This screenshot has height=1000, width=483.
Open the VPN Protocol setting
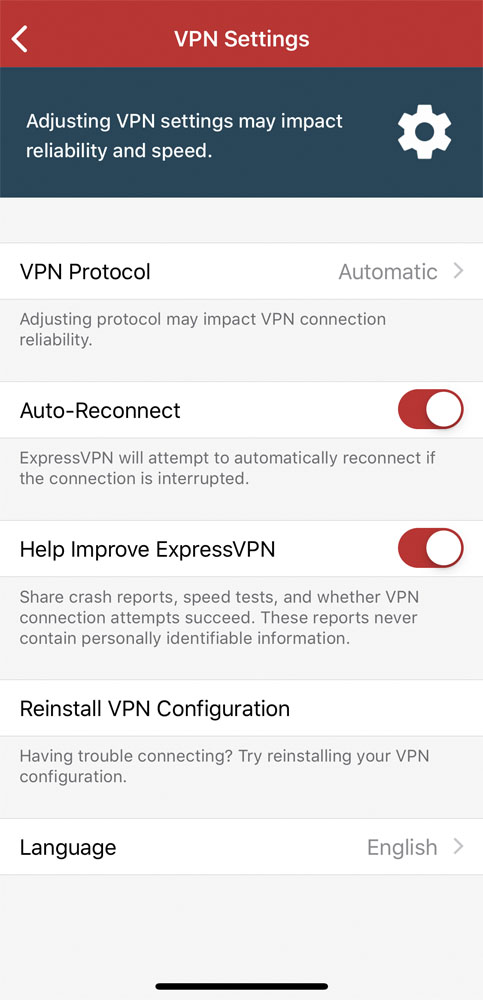241,272
